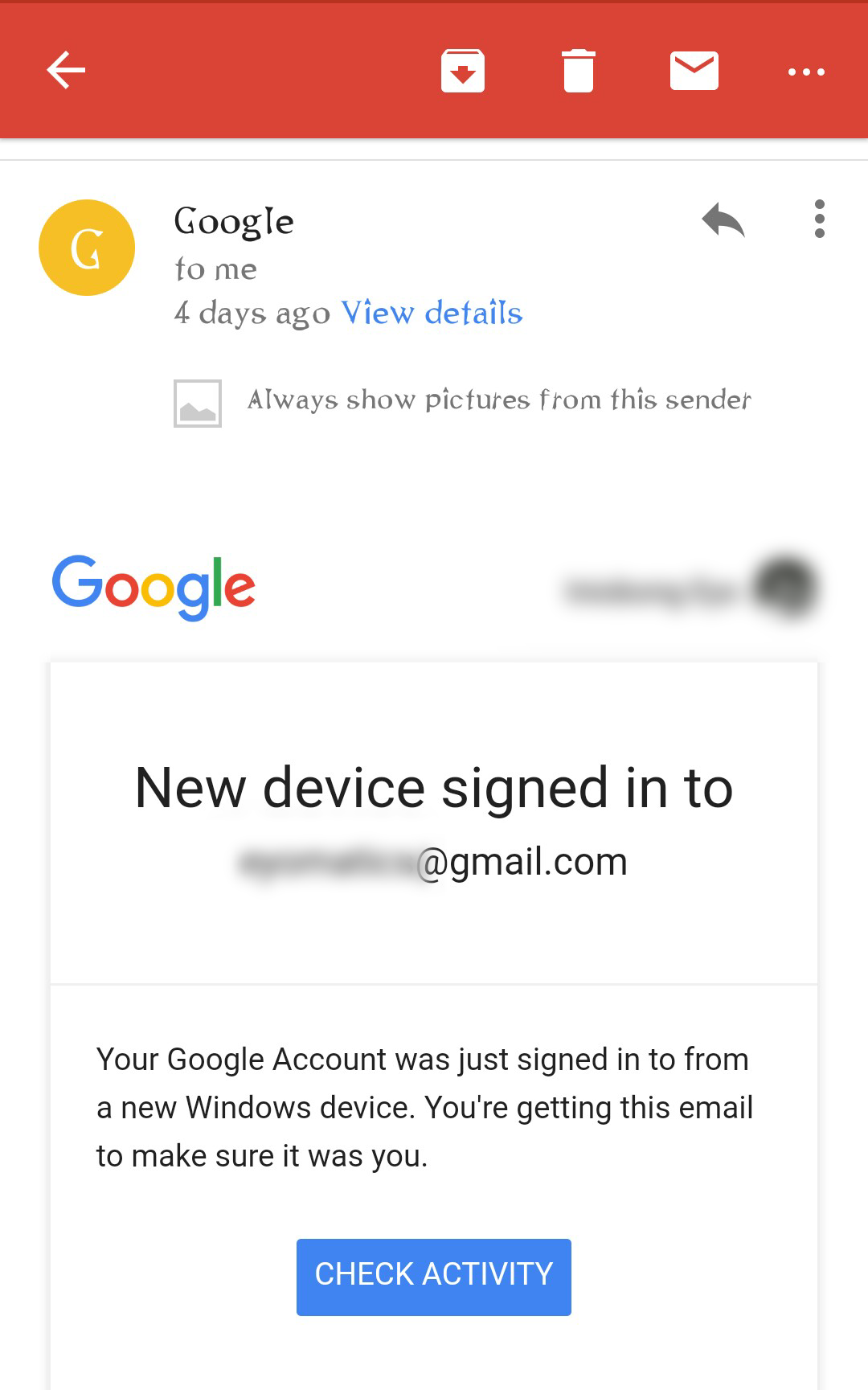The width and height of the screenshot is (868, 1390).
Task: Reply to the Google email
Action: [x=723, y=219]
